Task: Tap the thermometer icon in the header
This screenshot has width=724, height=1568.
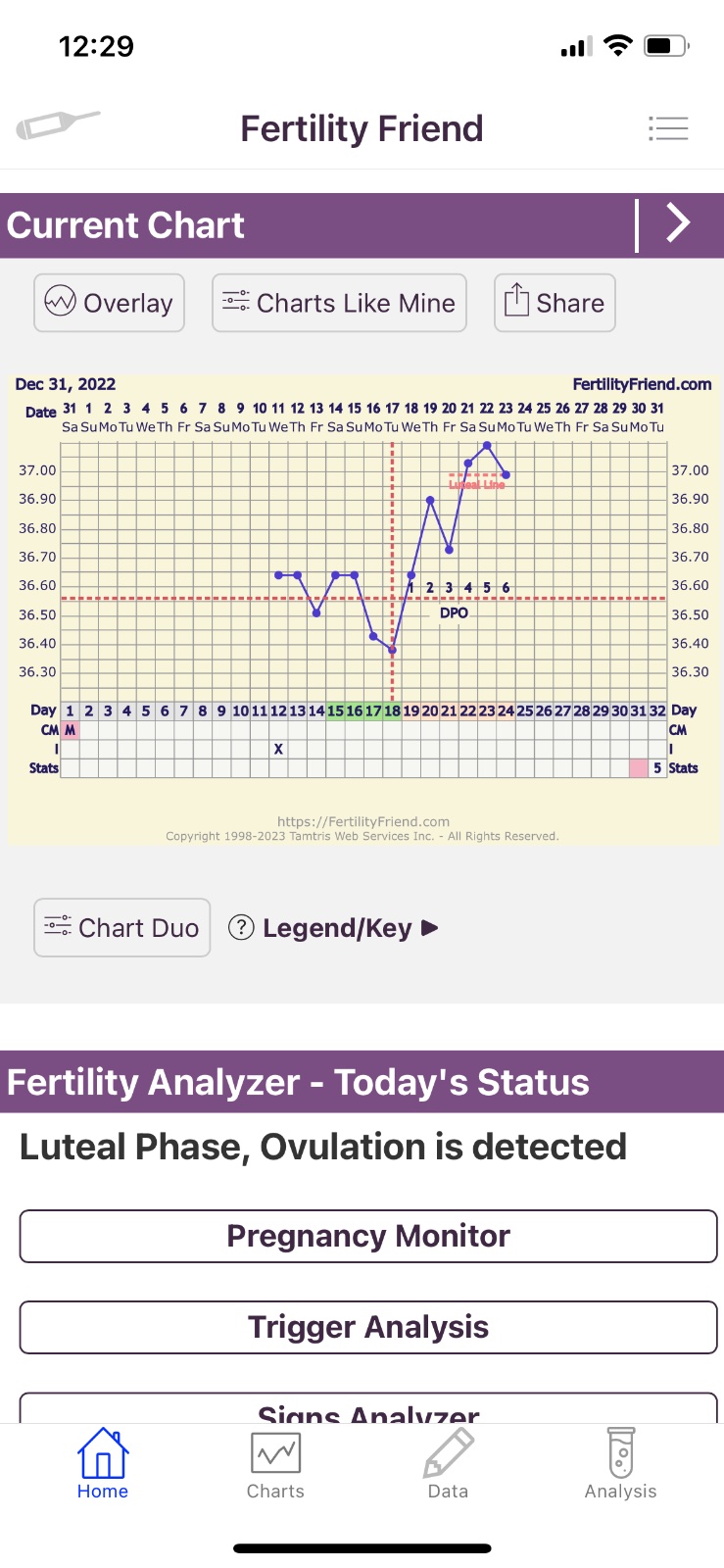Action: point(58,125)
